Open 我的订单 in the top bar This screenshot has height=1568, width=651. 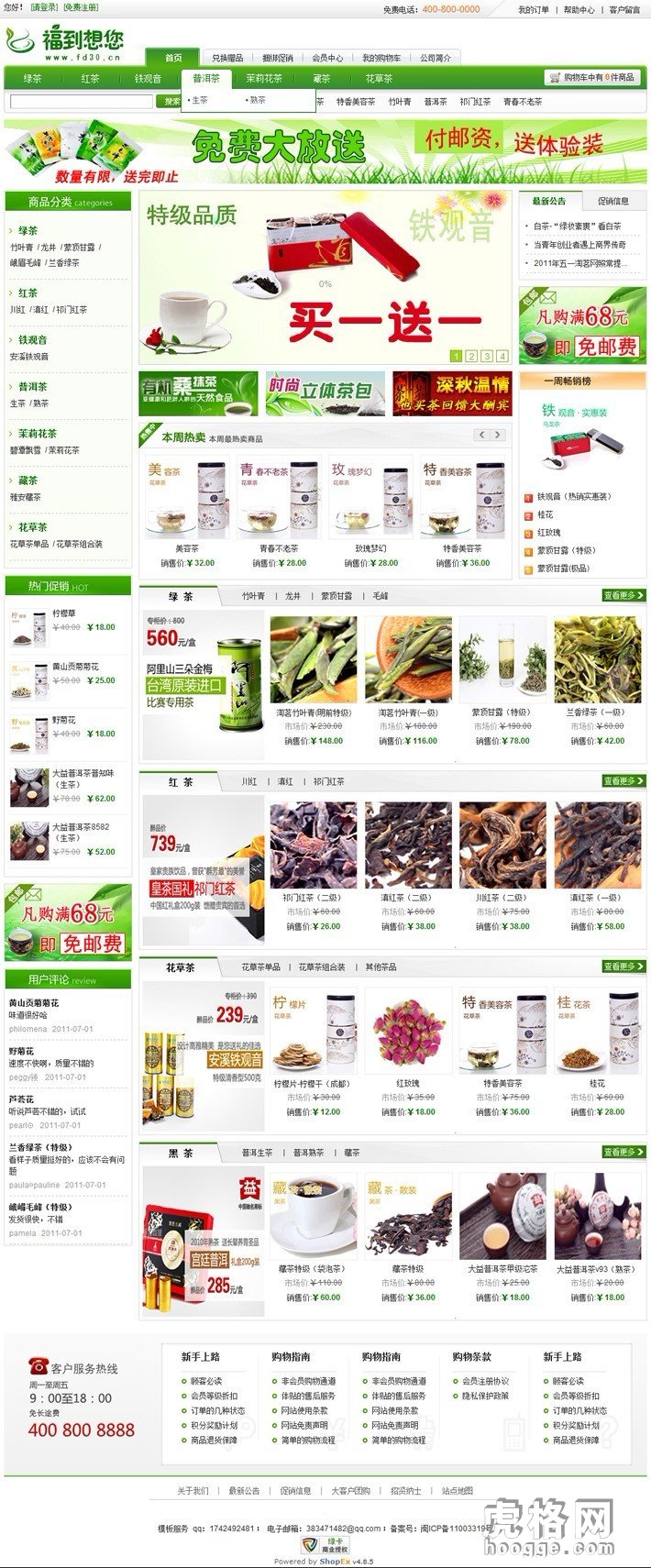pos(533,10)
